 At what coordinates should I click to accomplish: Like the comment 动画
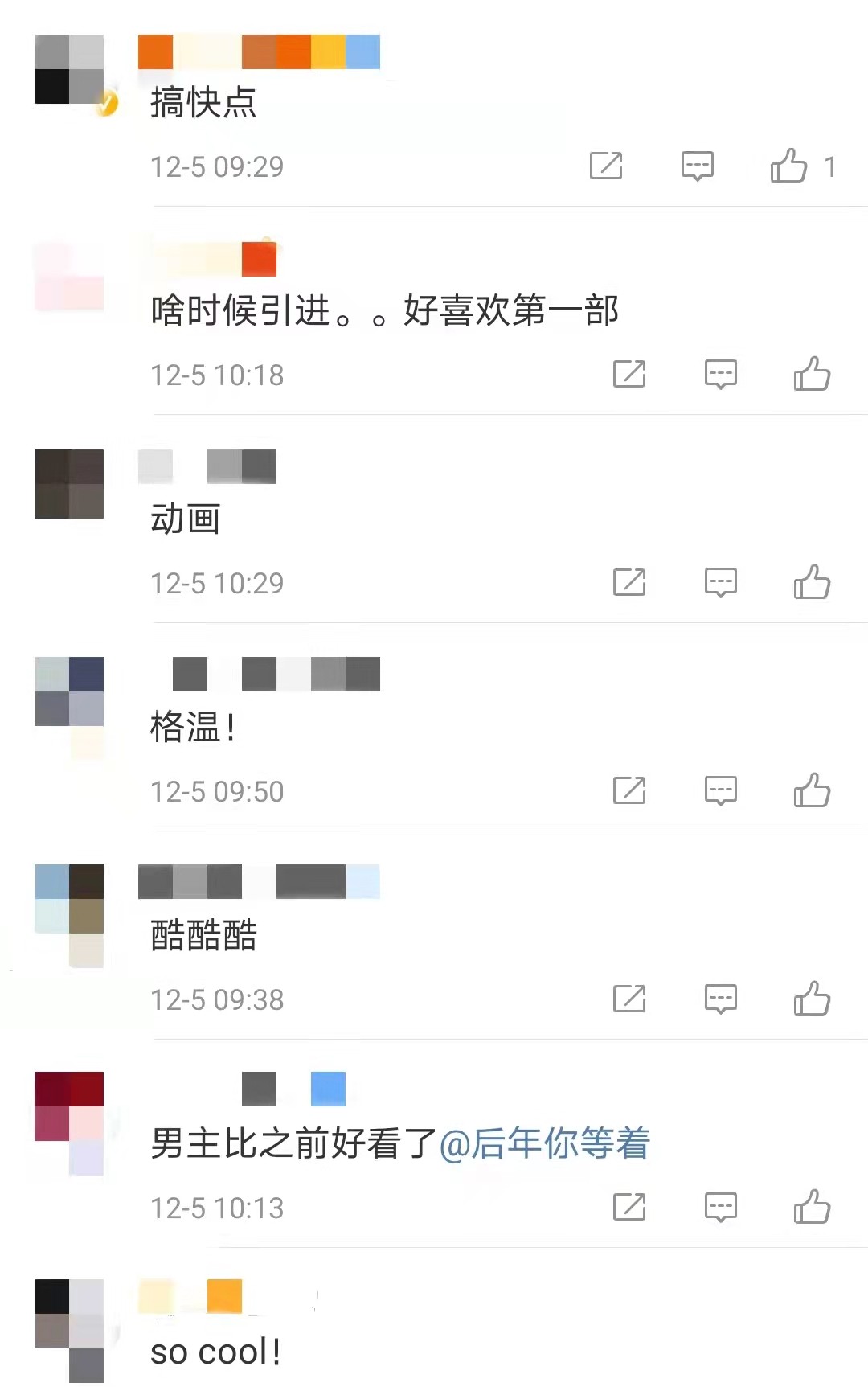coord(812,582)
